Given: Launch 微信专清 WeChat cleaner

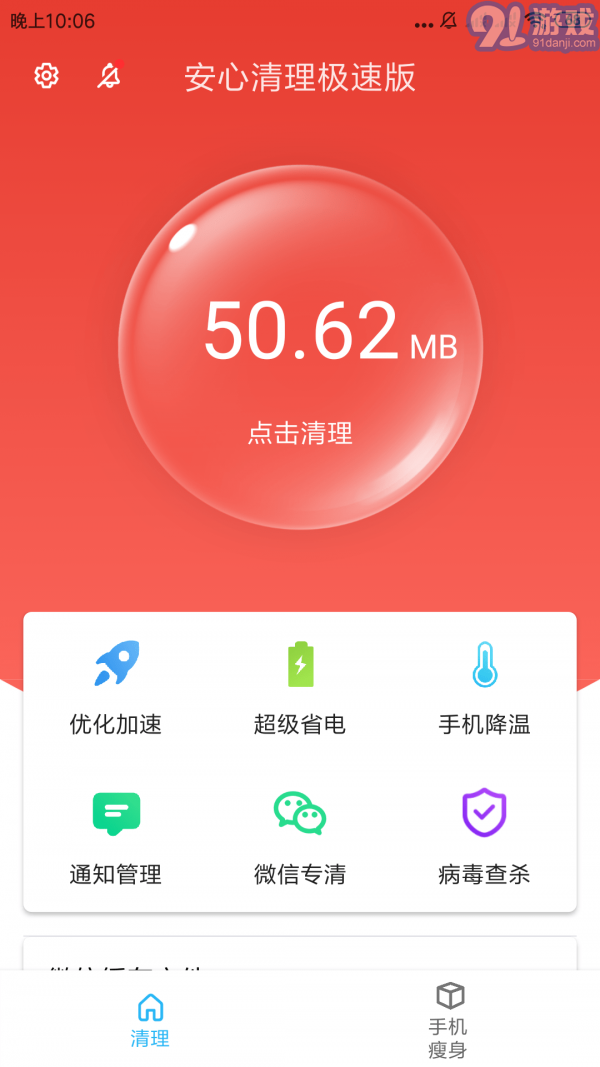Looking at the screenshot, I should 300,837.
